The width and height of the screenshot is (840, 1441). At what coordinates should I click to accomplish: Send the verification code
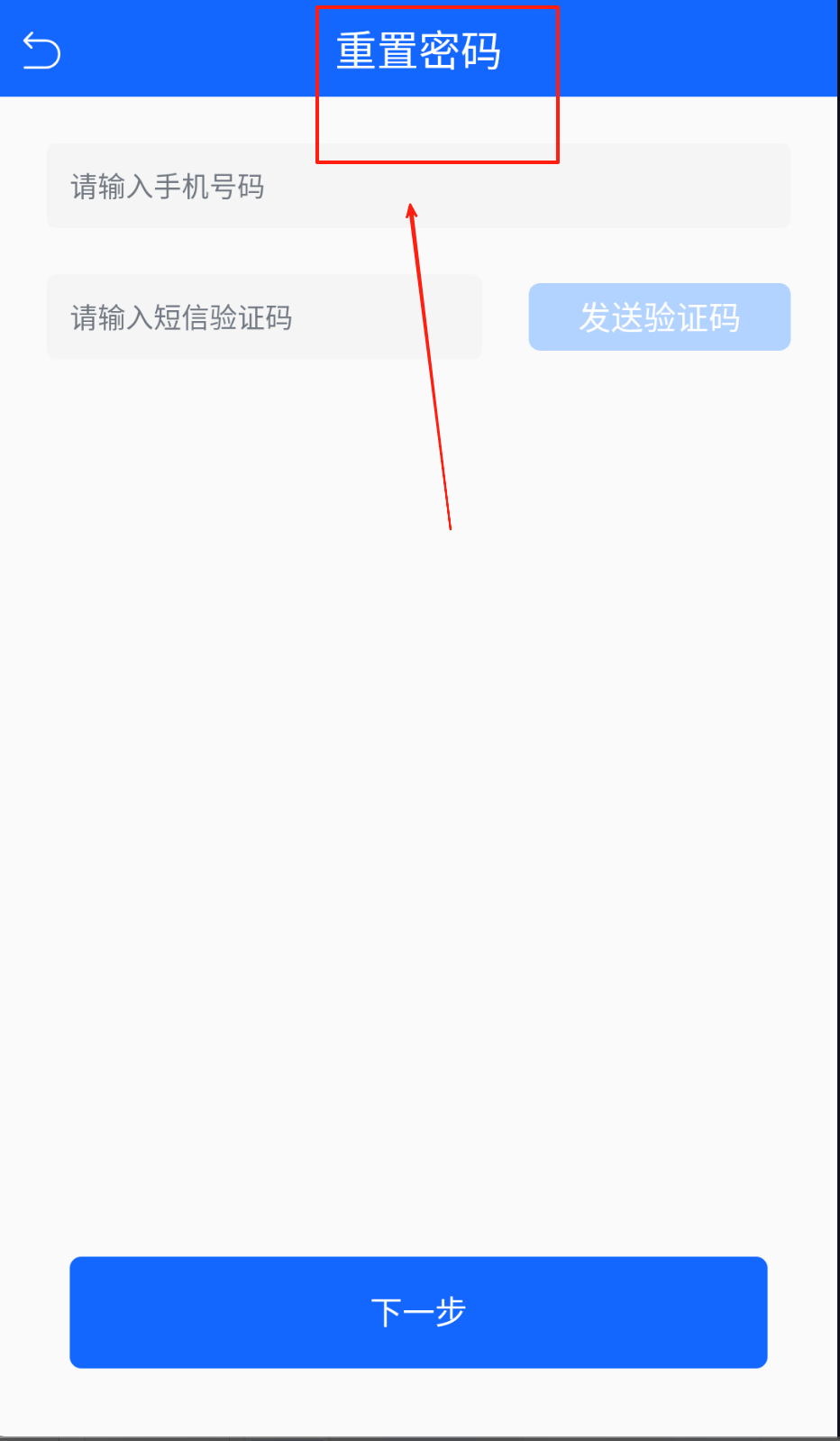(659, 317)
